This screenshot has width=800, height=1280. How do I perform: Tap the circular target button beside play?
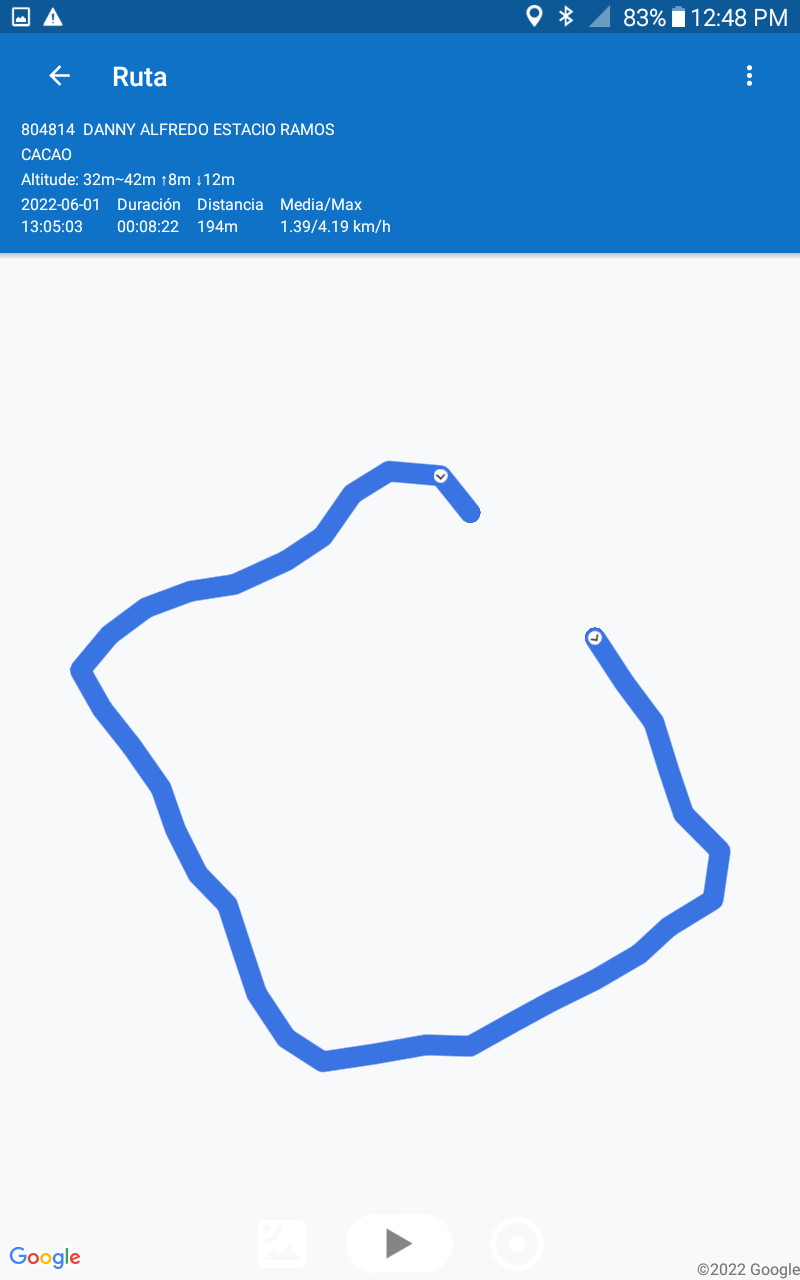click(x=517, y=1244)
